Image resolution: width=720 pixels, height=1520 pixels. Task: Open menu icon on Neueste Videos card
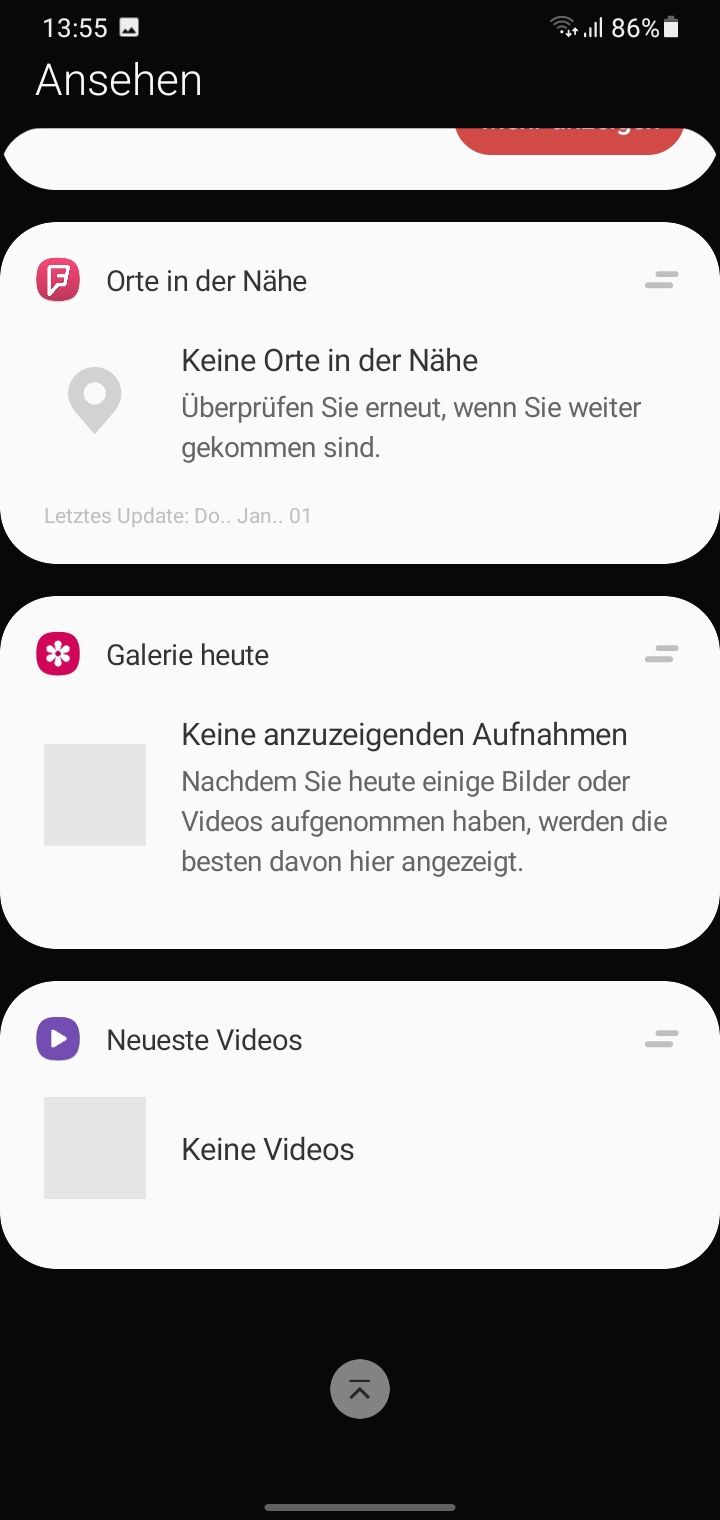[661, 1040]
